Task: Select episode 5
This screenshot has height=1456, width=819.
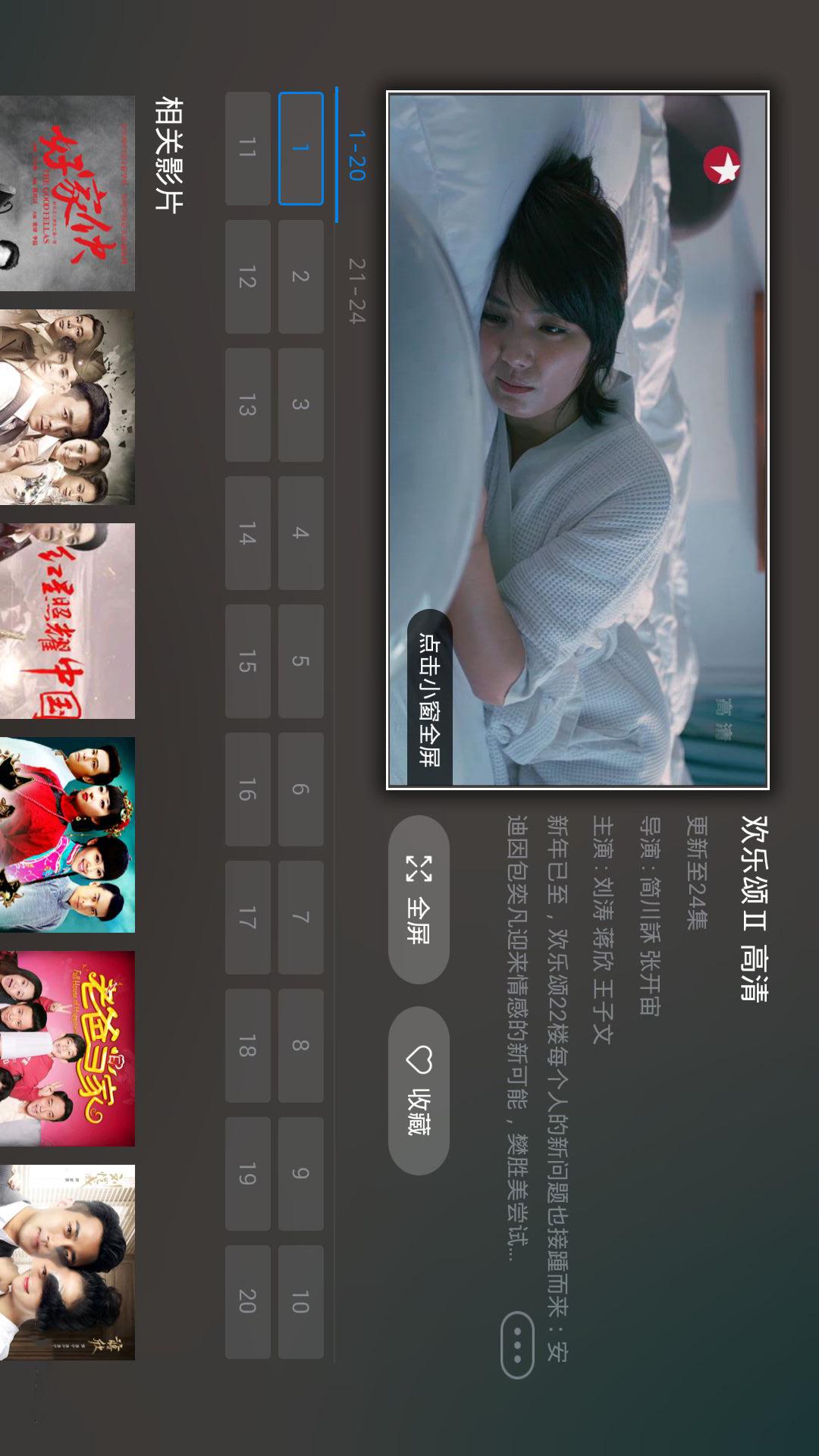Action: pos(300,661)
